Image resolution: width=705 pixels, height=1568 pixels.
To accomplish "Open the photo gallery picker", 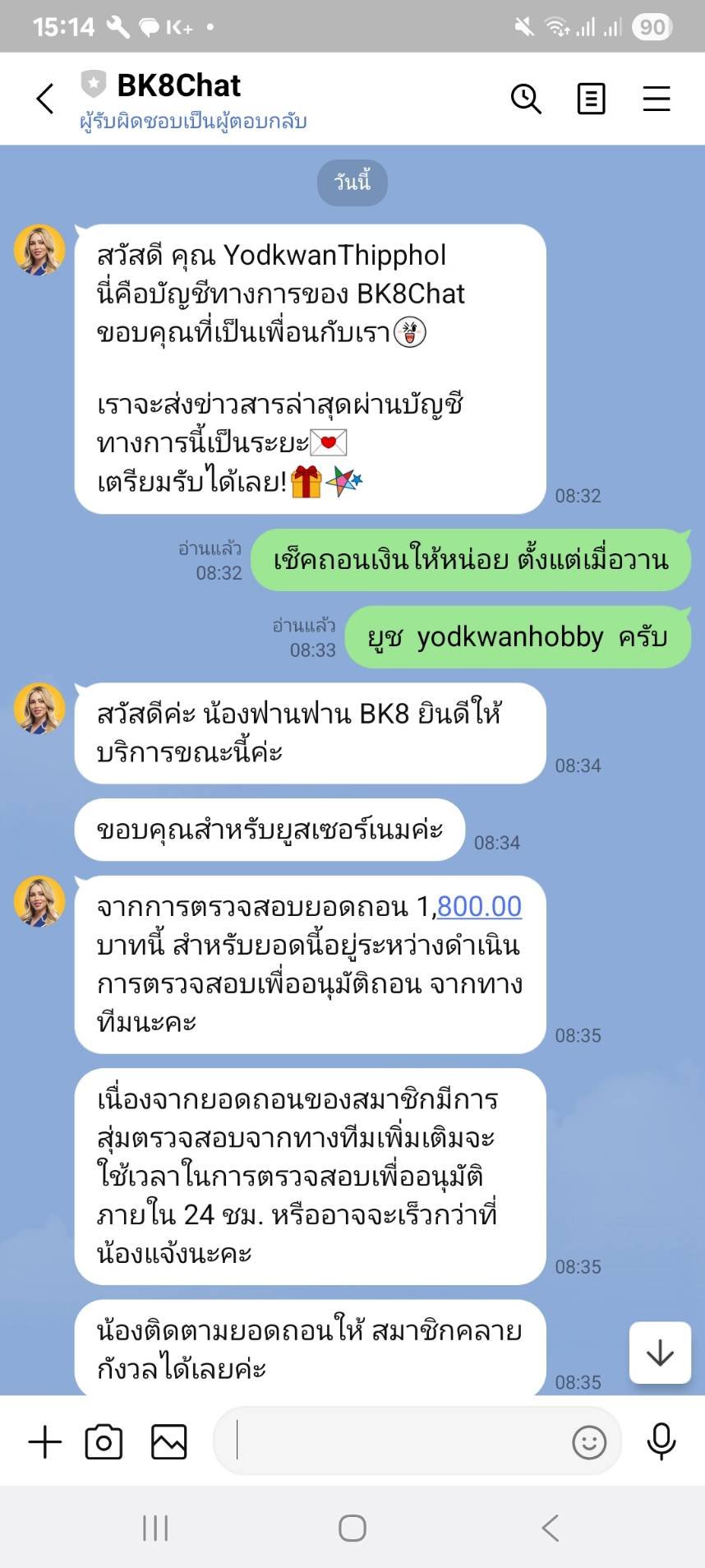I will point(168,1441).
